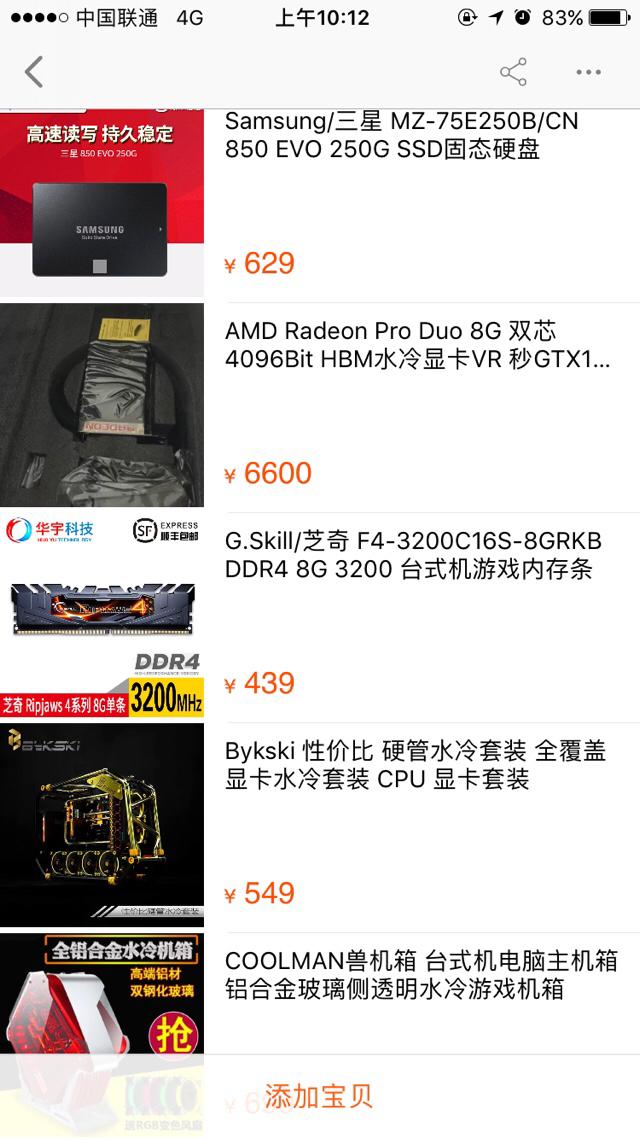Share this item list

tap(513, 72)
